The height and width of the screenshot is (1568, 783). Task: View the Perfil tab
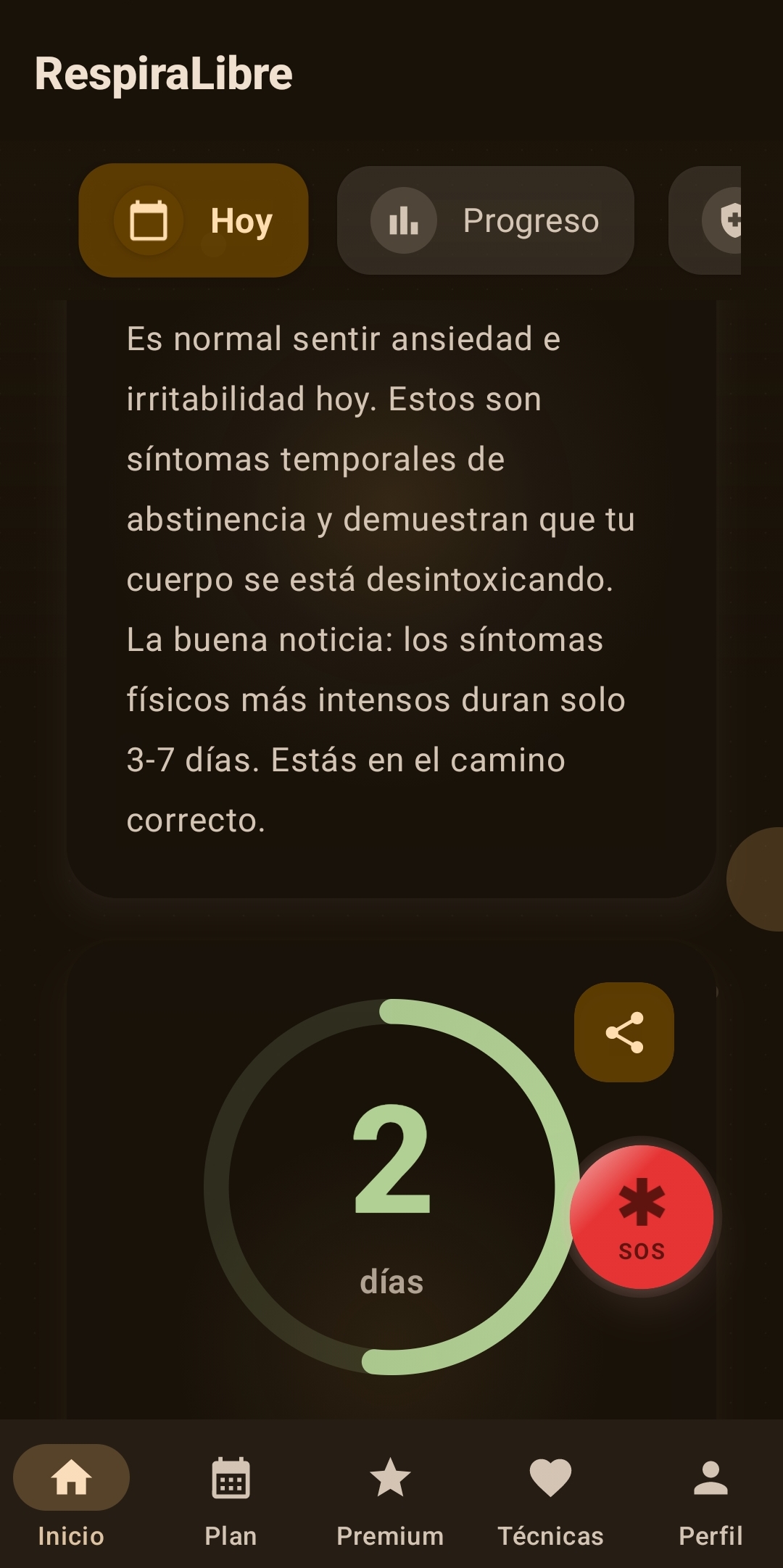(710, 1496)
